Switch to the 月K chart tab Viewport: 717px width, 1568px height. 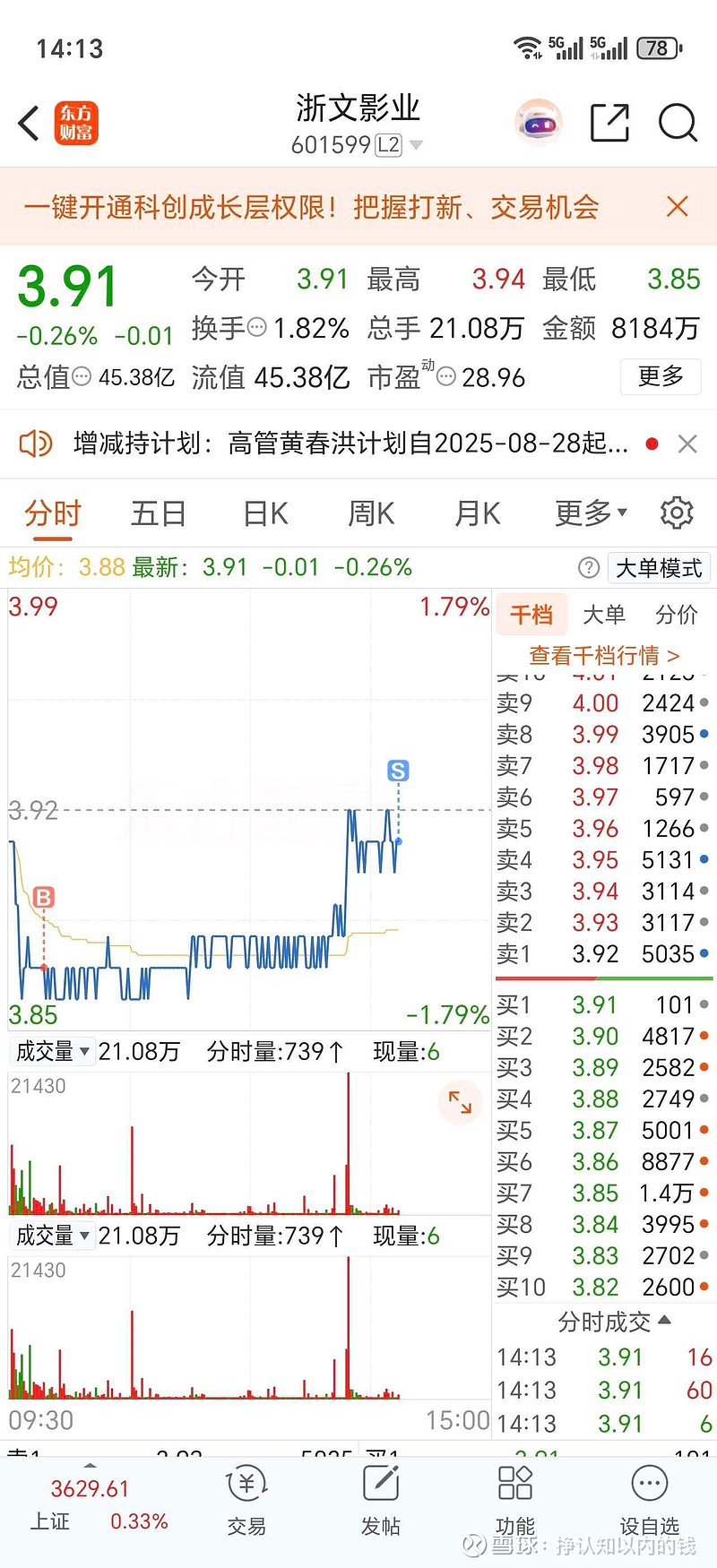coord(477,513)
